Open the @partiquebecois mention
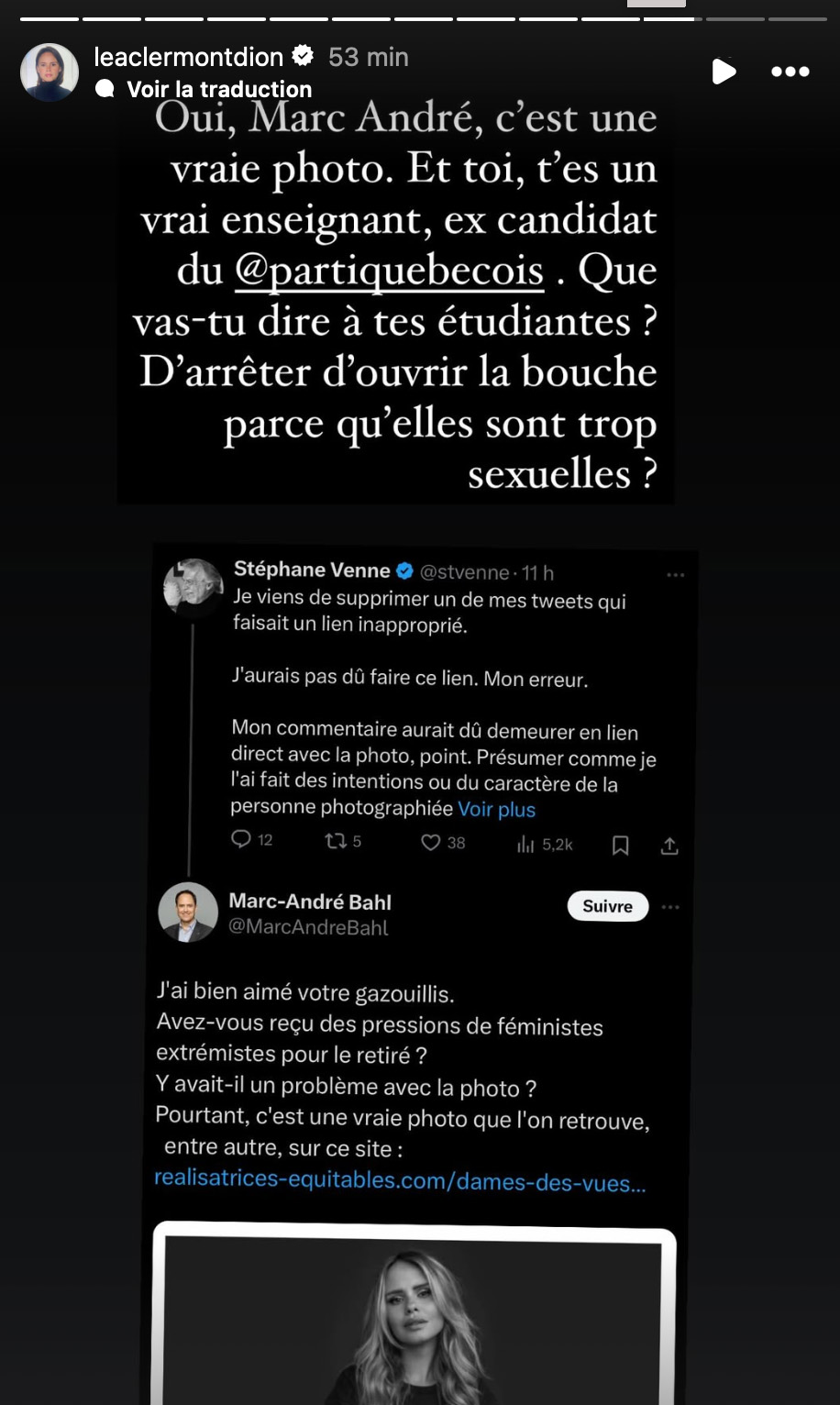 (x=390, y=271)
